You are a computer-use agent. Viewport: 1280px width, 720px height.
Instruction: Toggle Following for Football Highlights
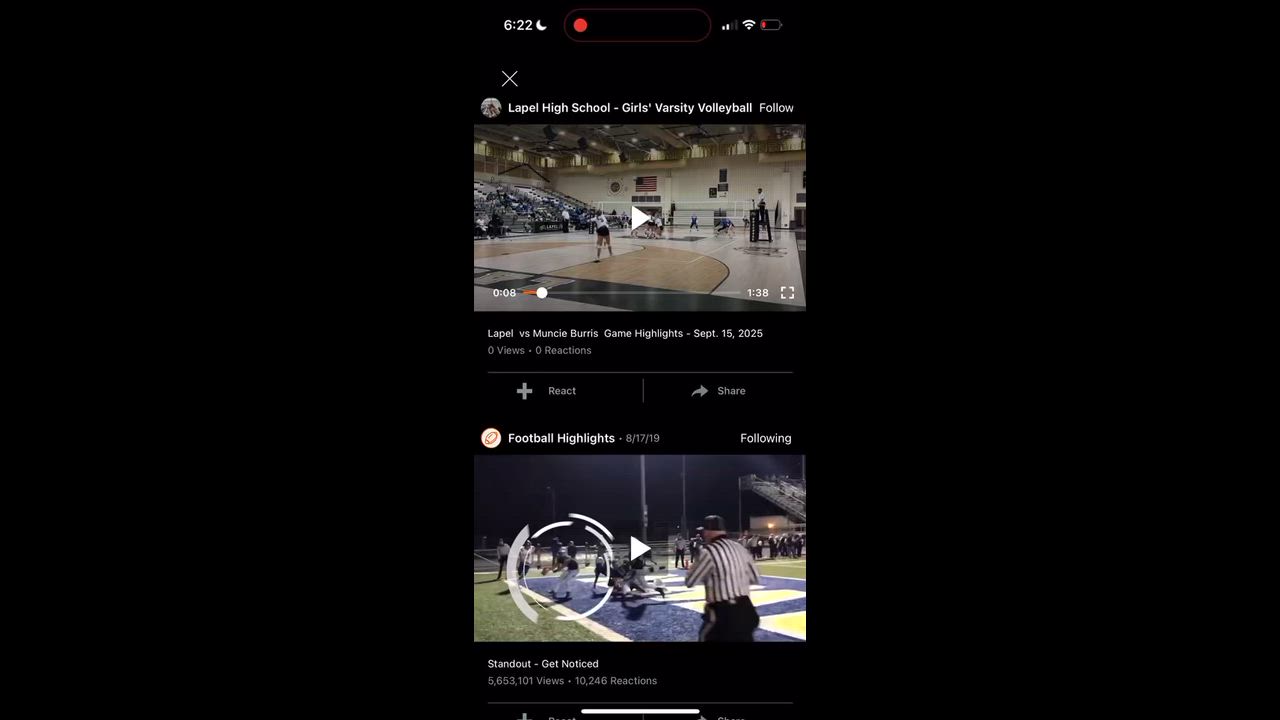[765, 438]
